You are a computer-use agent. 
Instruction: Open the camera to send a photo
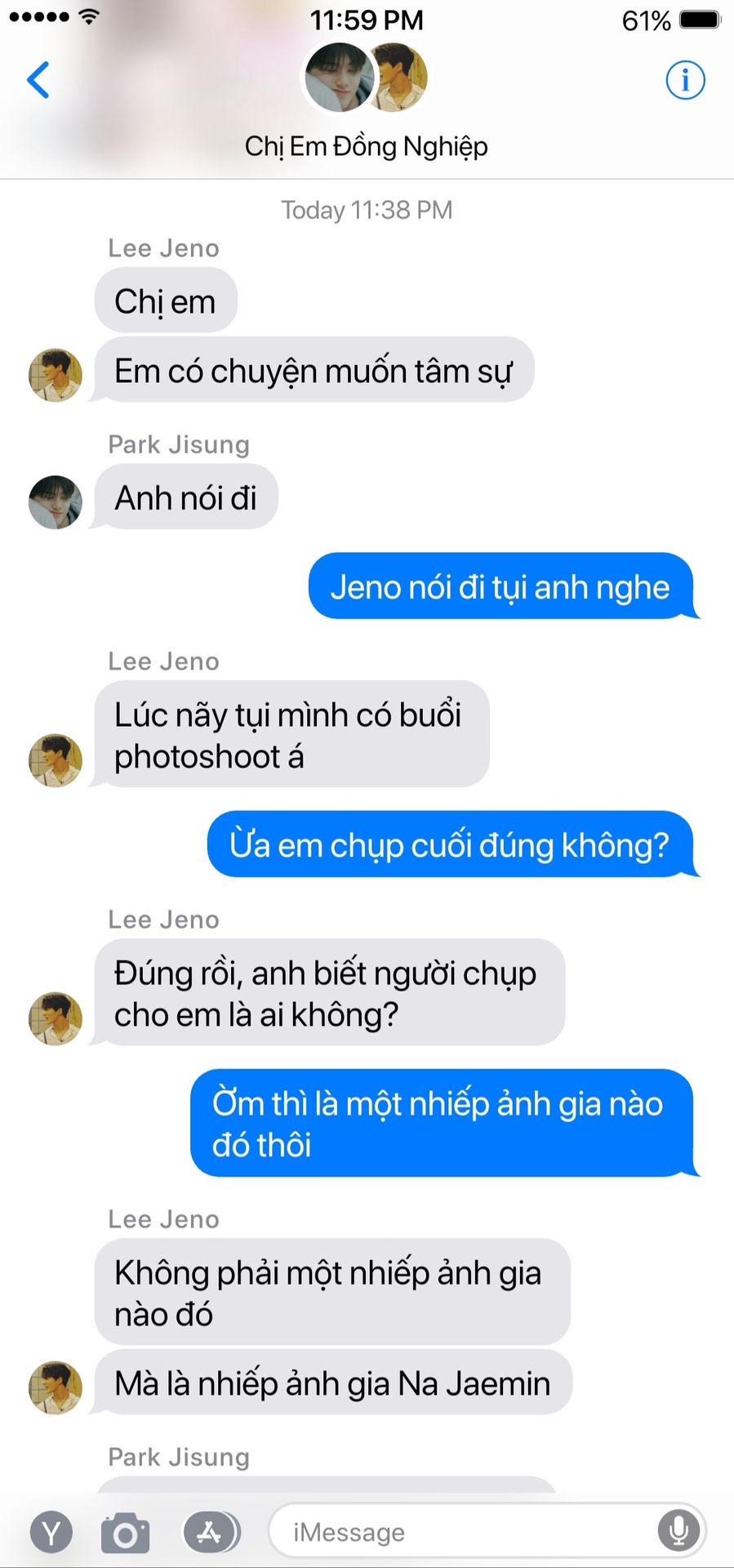tap(125, 1533)
